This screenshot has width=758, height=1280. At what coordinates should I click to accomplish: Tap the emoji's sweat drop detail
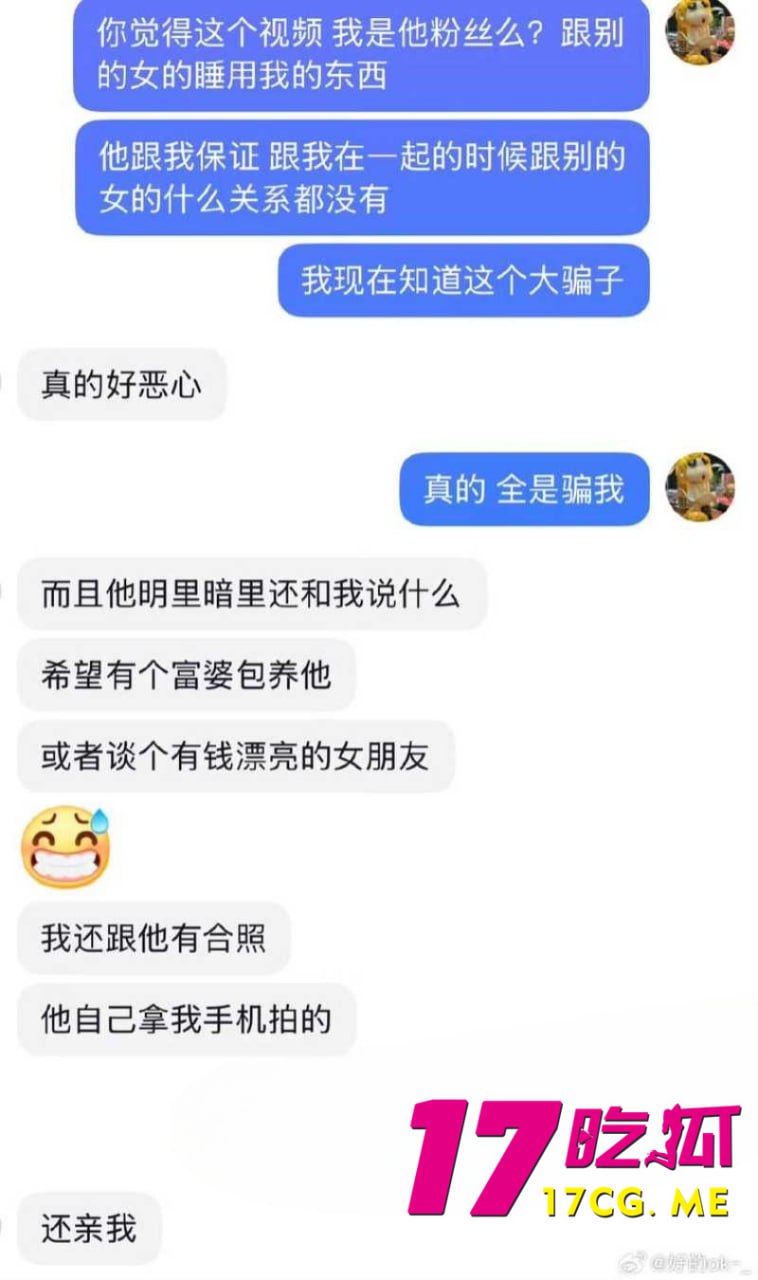(97, 820)
